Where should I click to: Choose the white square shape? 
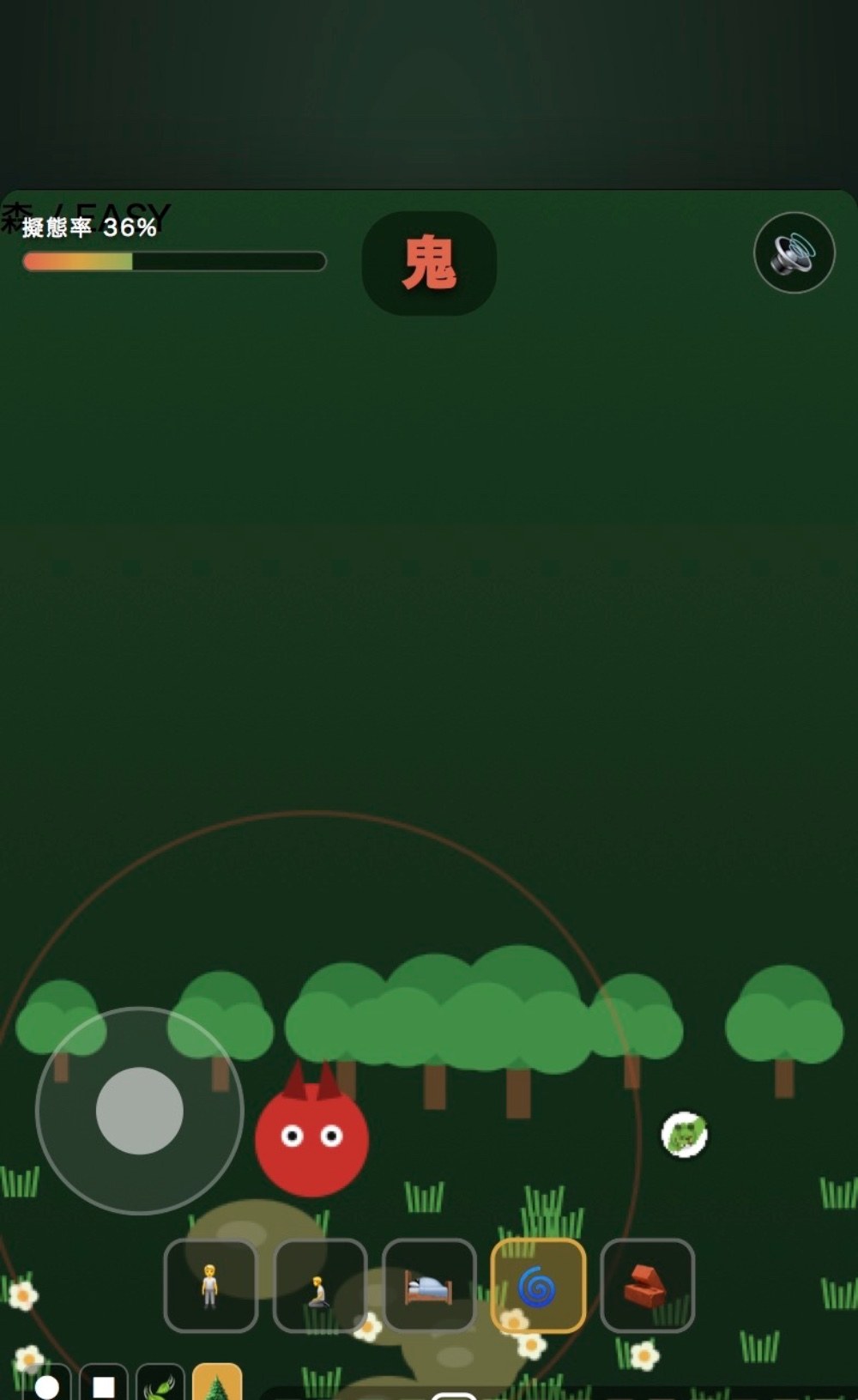(x=104, y=1385)
